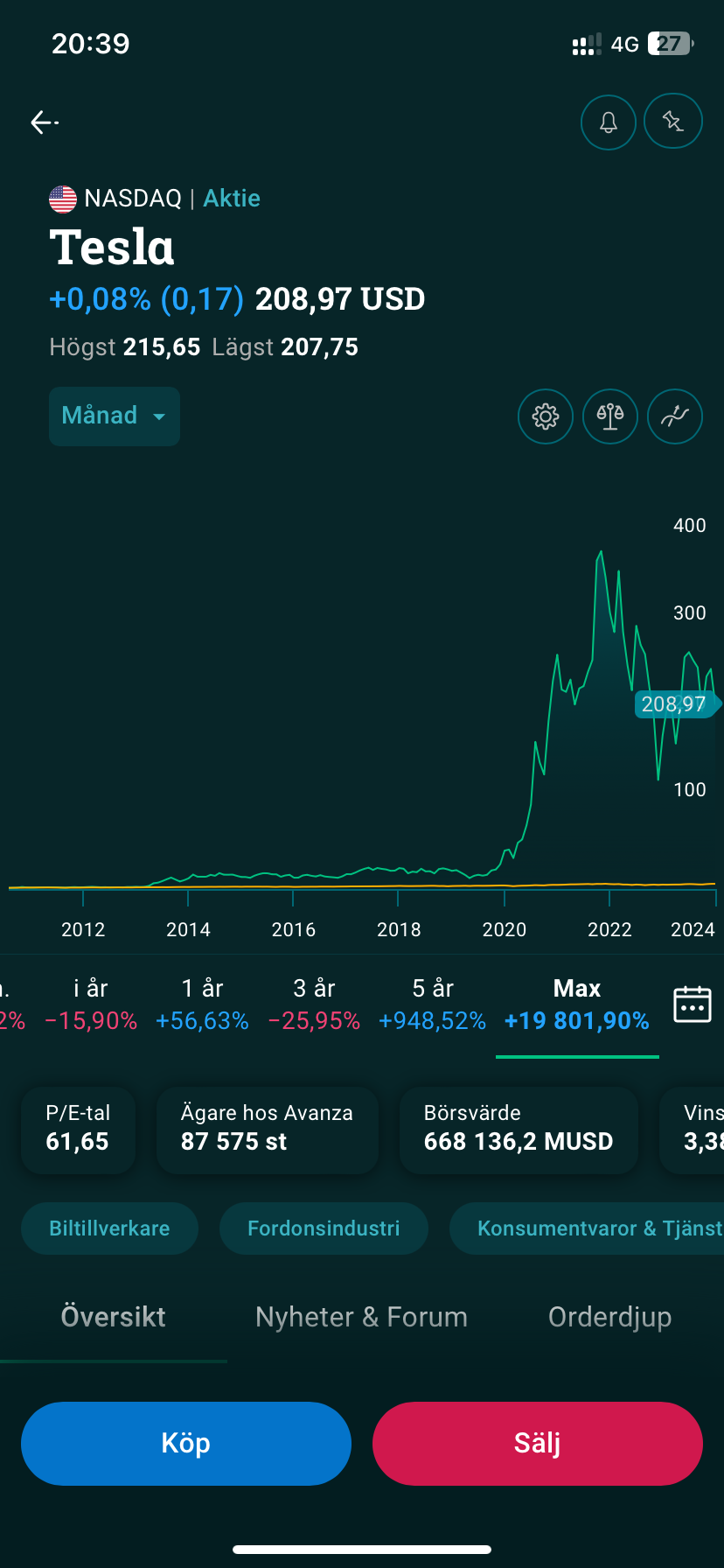Pin Tesla to watchlist

(672, 122)
